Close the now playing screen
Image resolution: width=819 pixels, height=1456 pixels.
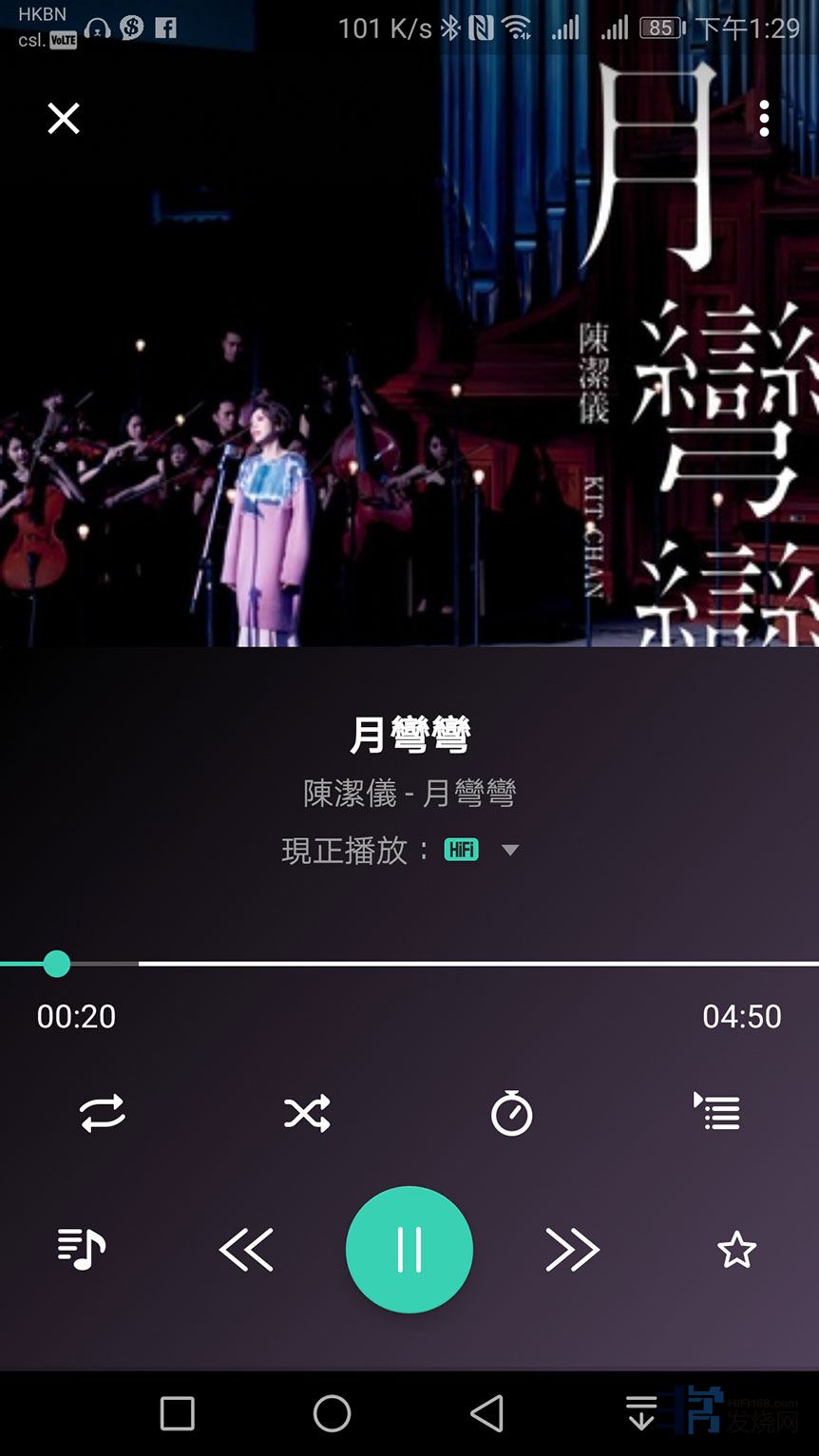tap(64, 119)
